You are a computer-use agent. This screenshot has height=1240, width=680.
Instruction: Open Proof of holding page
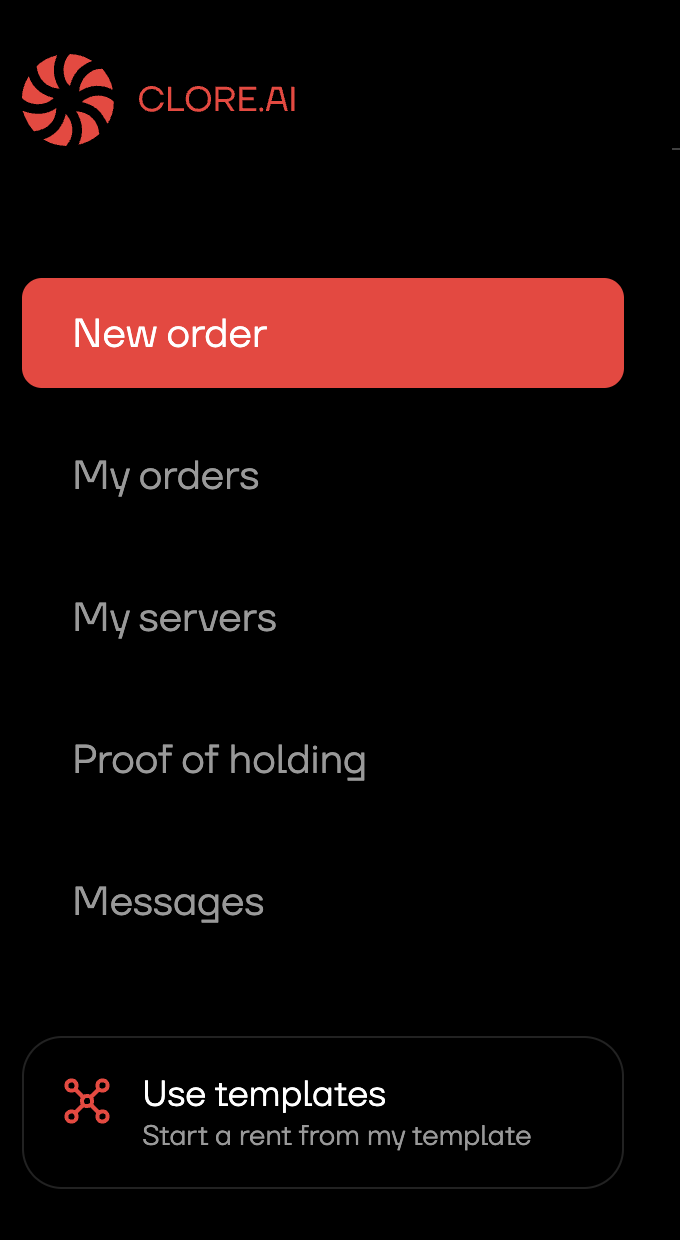coord(219,760)
